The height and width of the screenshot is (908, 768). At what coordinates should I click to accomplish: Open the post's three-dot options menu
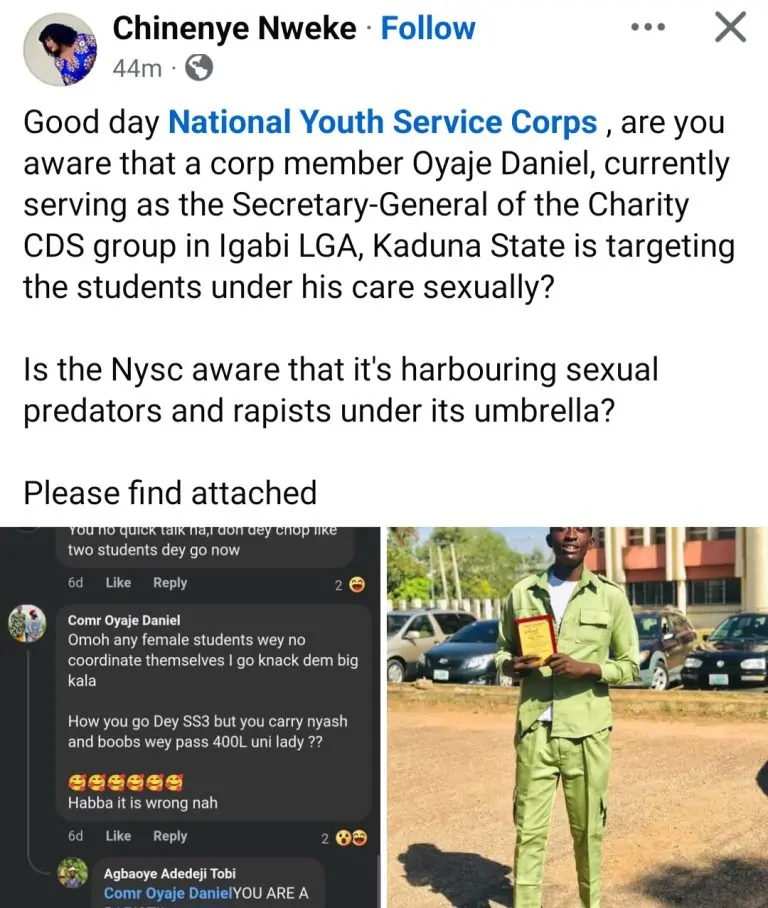tap(651, 27)
